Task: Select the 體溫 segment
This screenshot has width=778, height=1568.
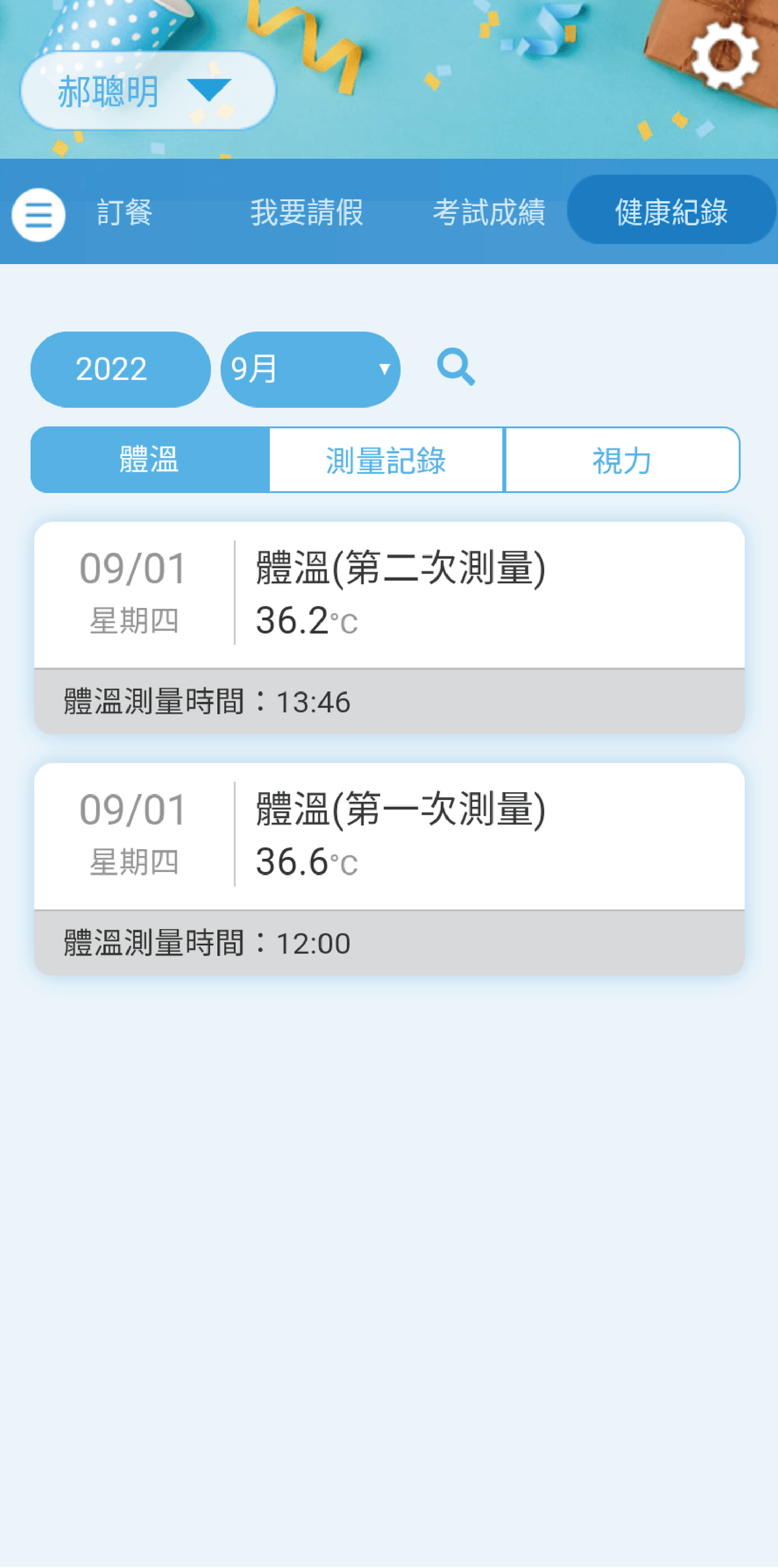Action: (150, 459)
